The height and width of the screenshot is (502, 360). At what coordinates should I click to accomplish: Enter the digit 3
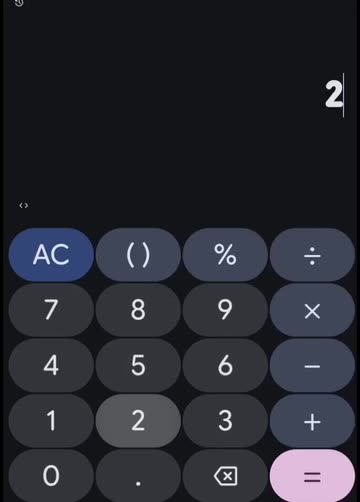pos(225,421)
